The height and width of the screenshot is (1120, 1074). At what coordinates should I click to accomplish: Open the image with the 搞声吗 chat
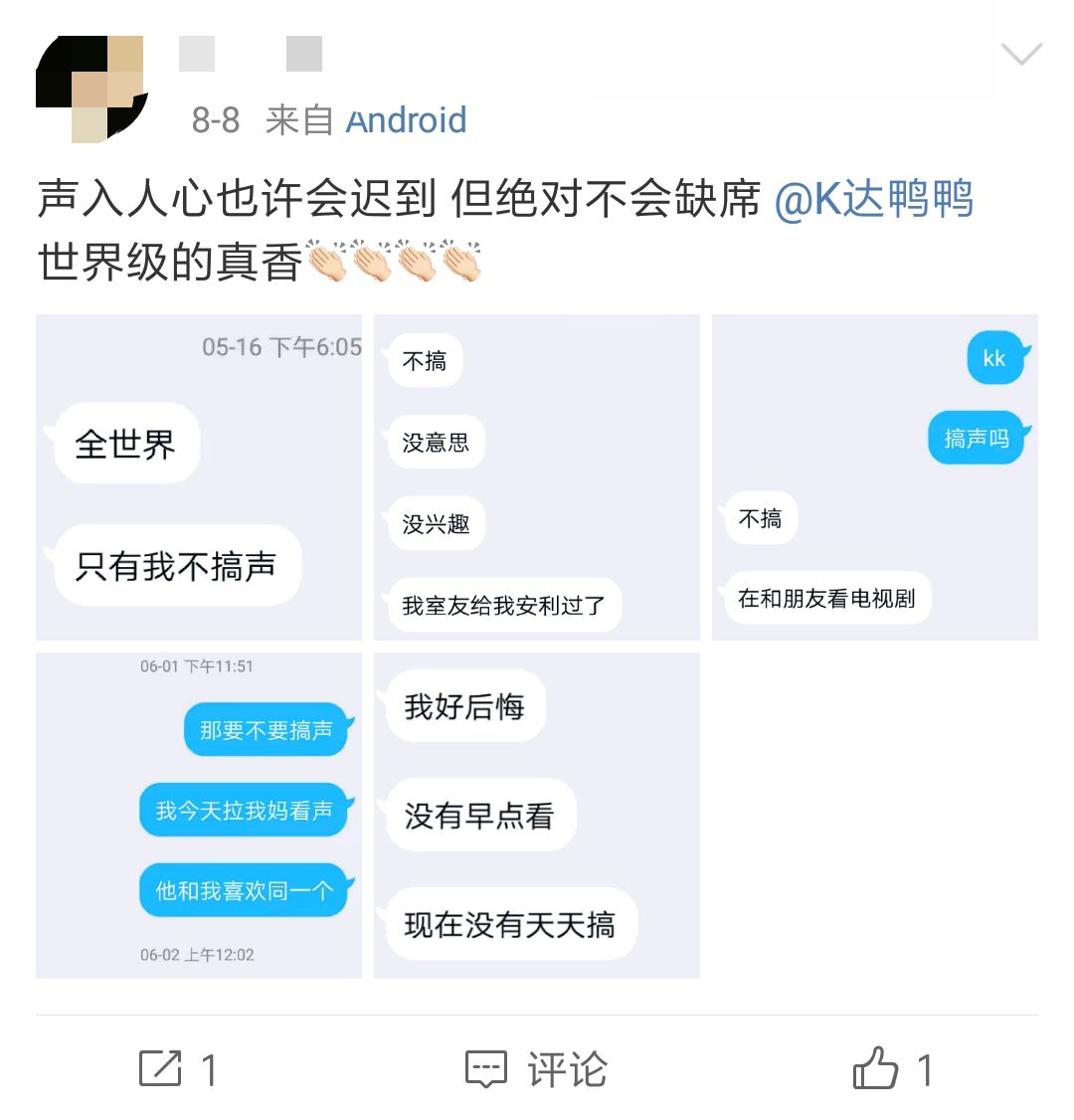[875, 477]
